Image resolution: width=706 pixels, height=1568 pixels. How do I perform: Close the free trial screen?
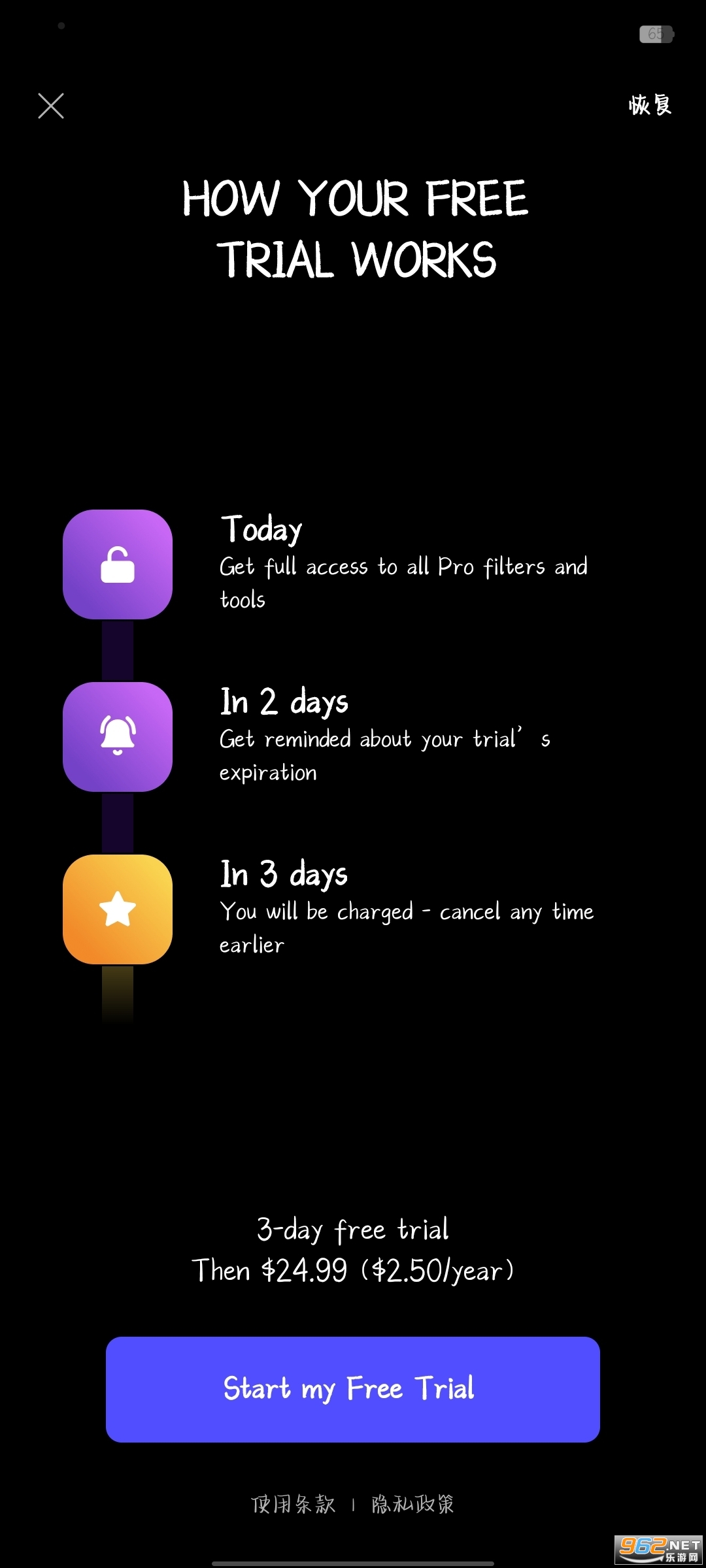[x=51, y=106]
